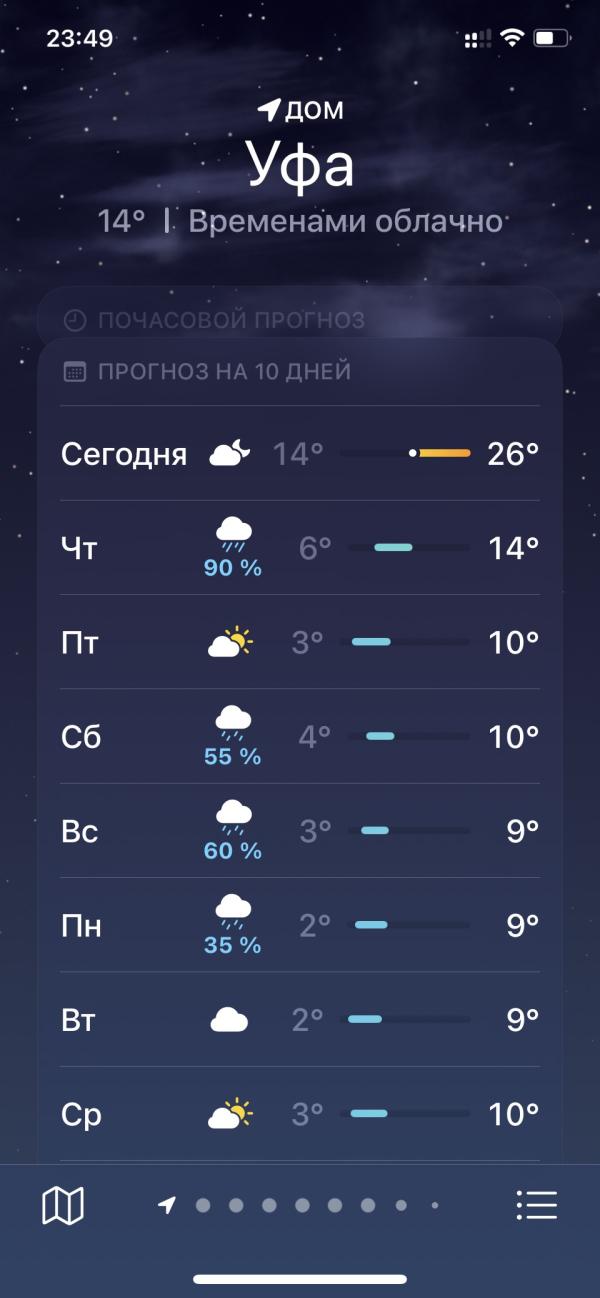Image resolution: width=600 pixels, height=1298 pixels.
Task: Open the Вт forecast row
Action: [300, 1019]
